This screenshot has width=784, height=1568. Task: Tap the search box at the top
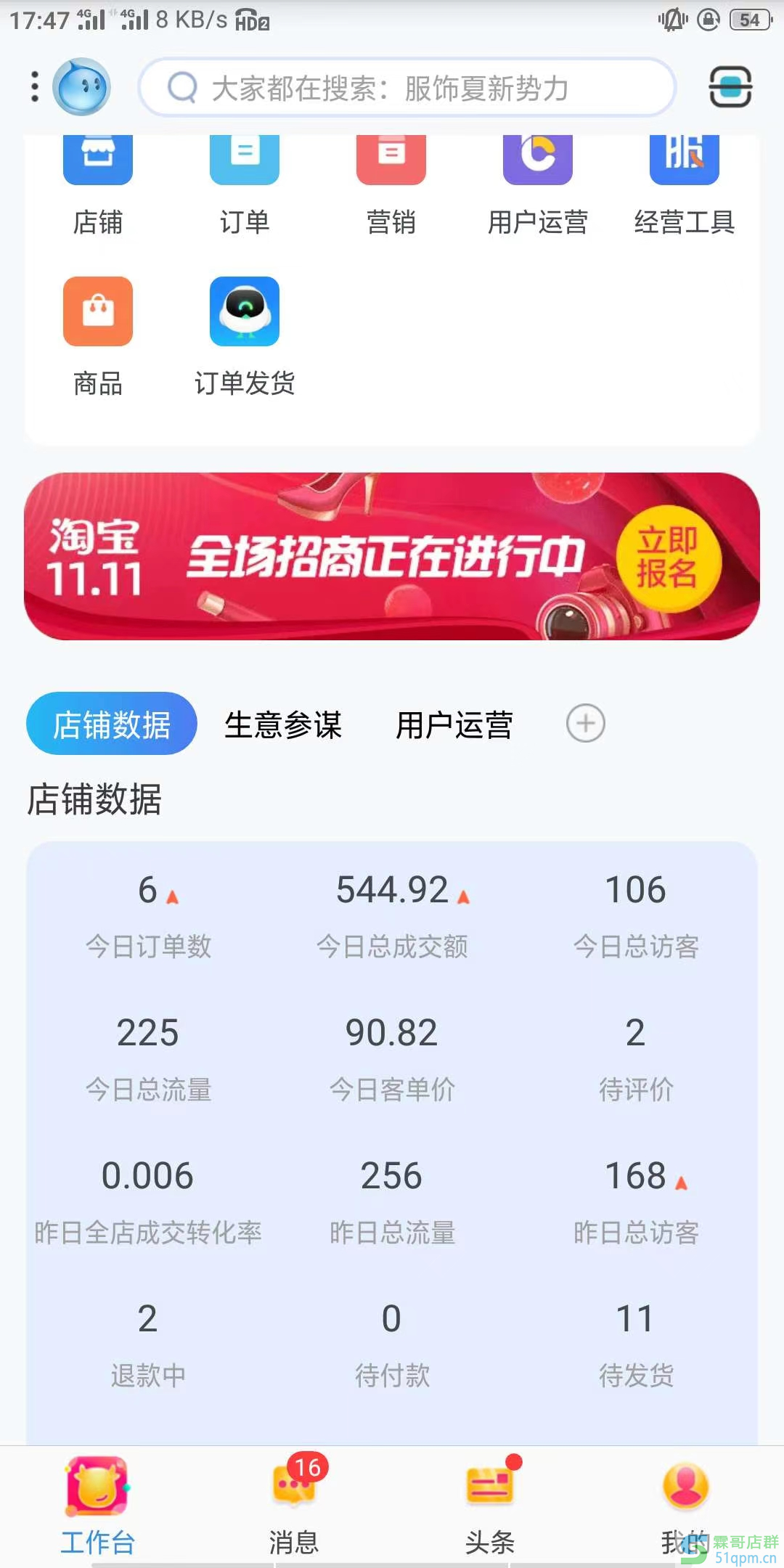point(407,88)
